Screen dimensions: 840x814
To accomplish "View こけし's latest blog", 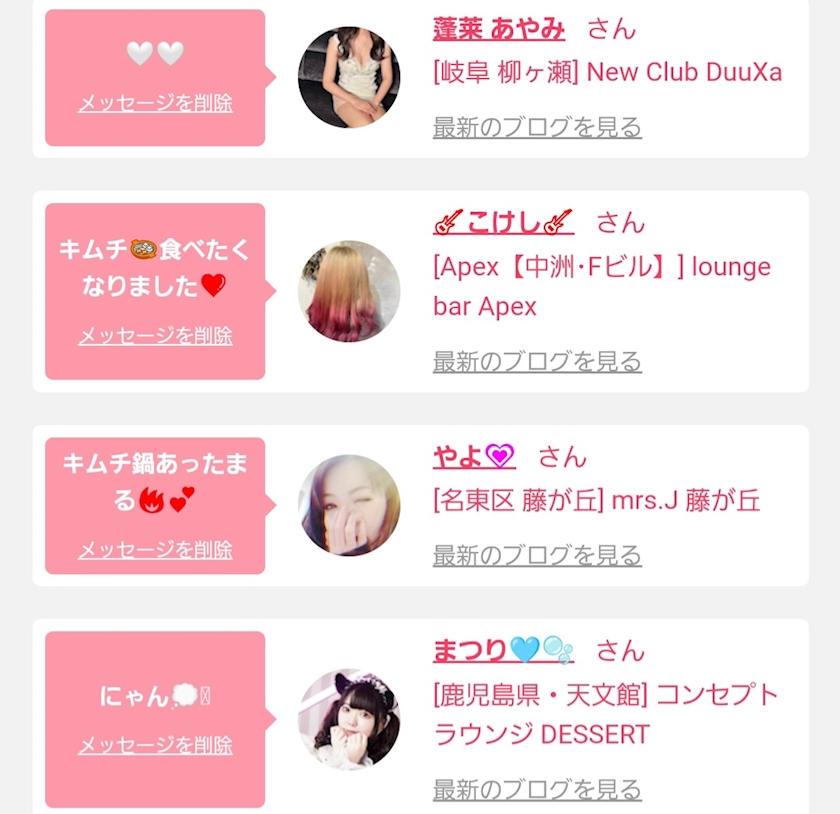I will tap(537, 361).
